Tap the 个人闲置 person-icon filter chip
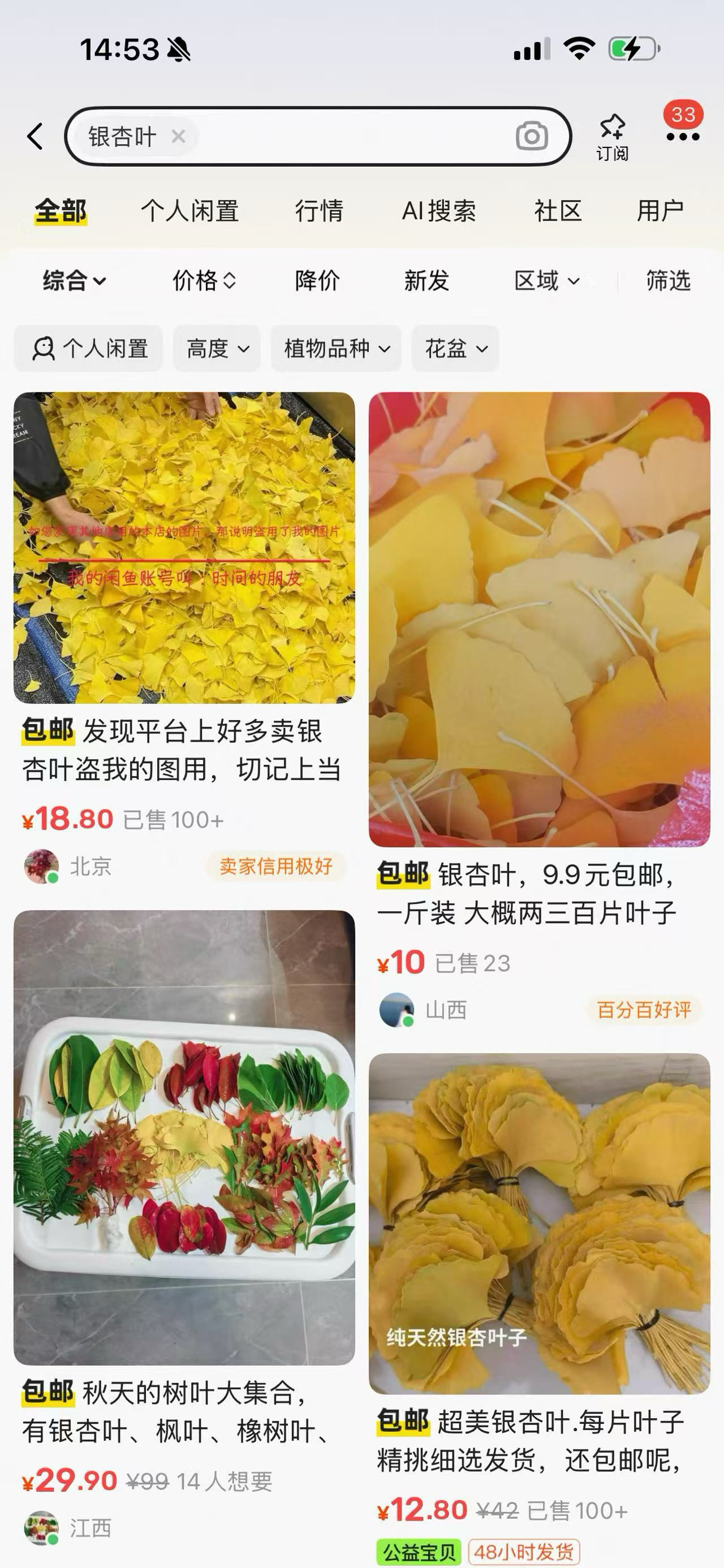This screenshot has width=724, height=1568. (88, 348)
